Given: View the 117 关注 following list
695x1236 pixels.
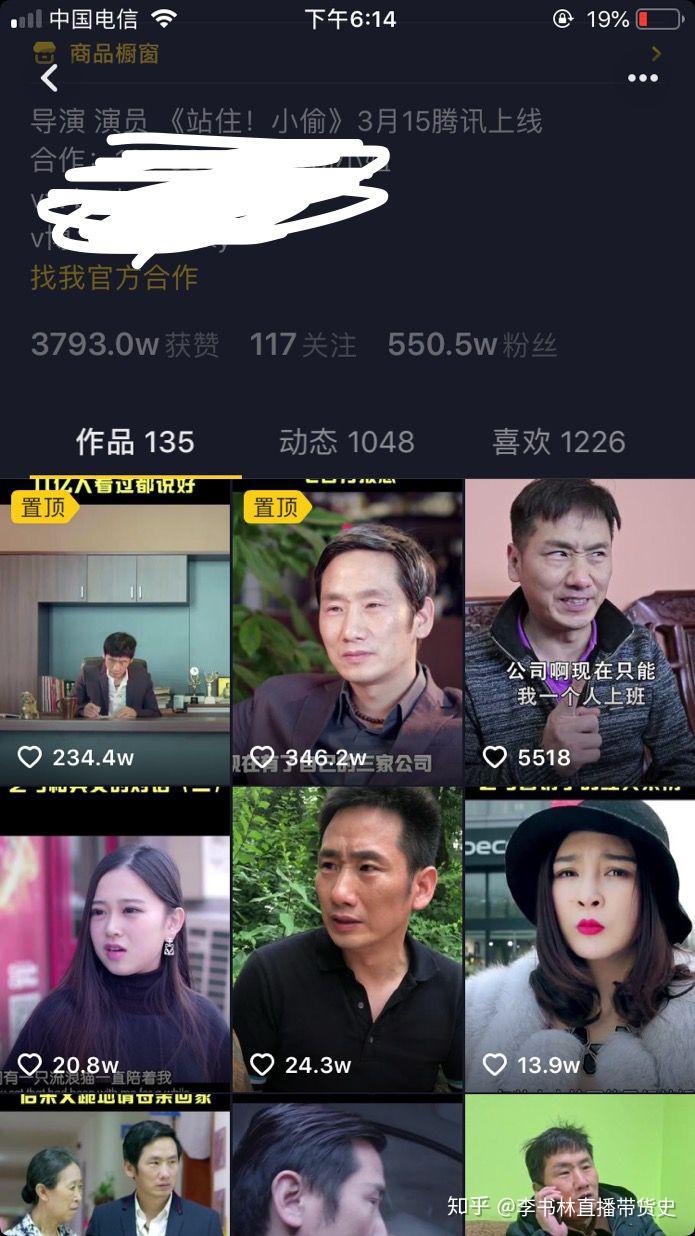Looking at the screenshot, I should [x=302, y=345].
